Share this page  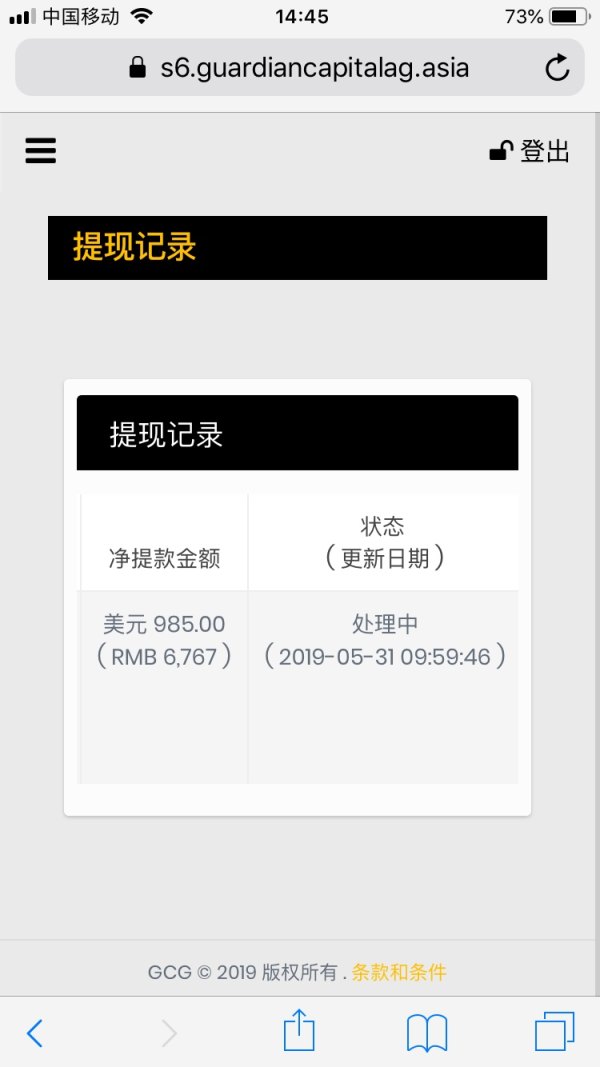[299, 1031]
